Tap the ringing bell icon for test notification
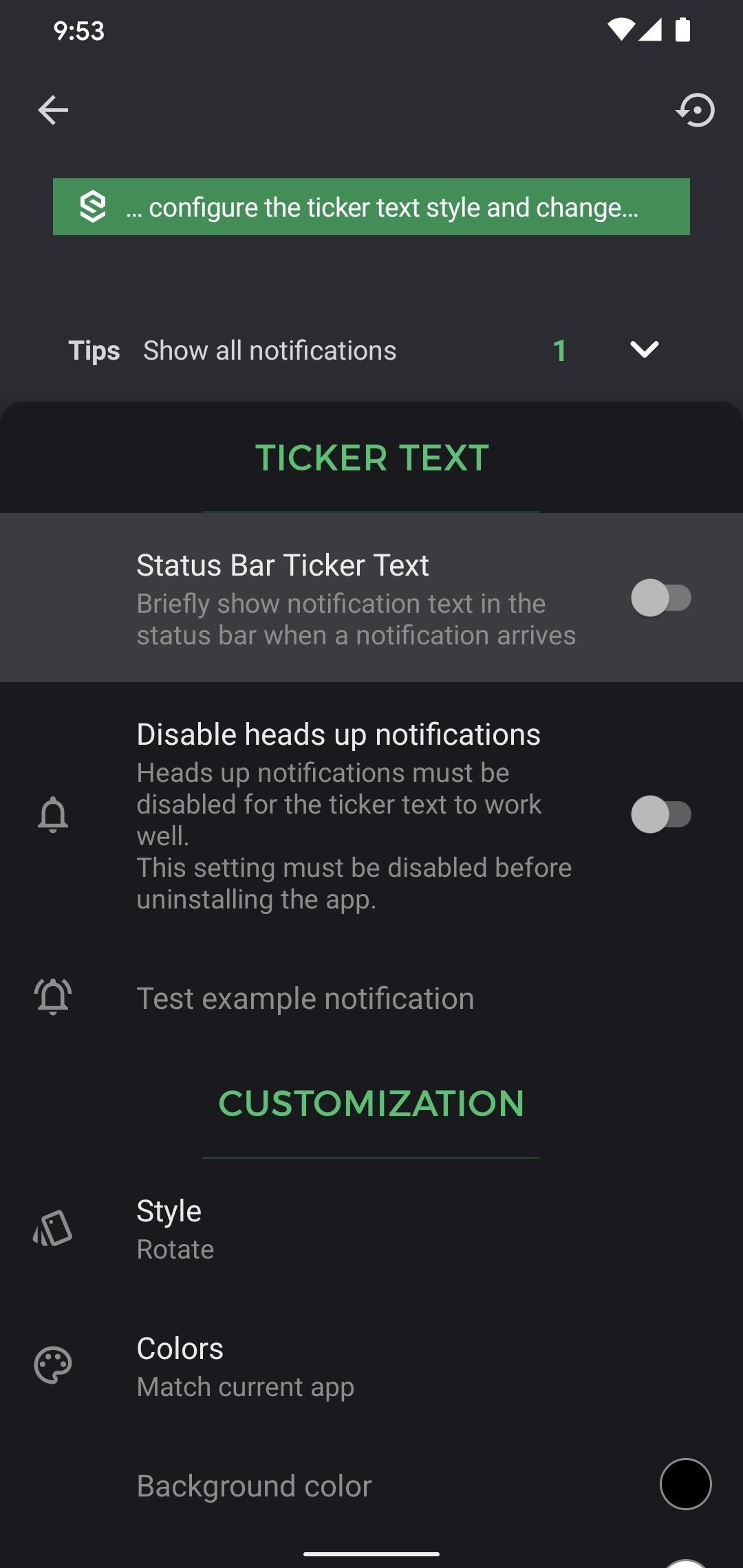 click(54, 997)
